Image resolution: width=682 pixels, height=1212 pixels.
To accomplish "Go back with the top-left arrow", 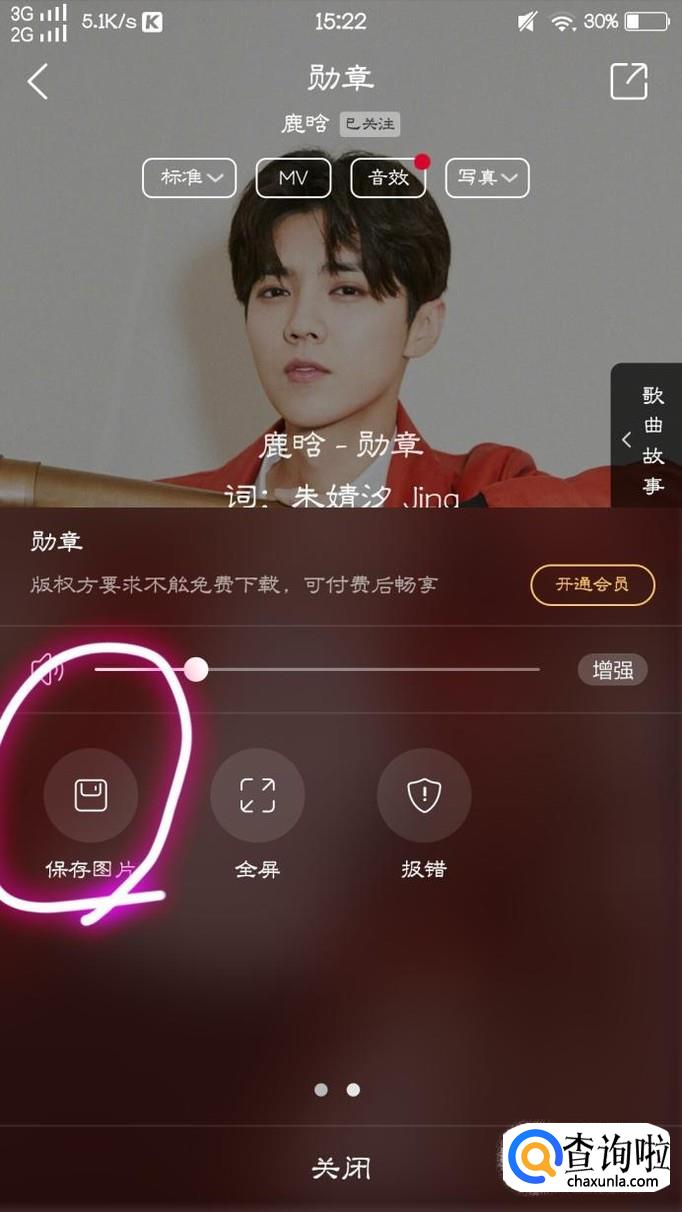I will 38,81.
